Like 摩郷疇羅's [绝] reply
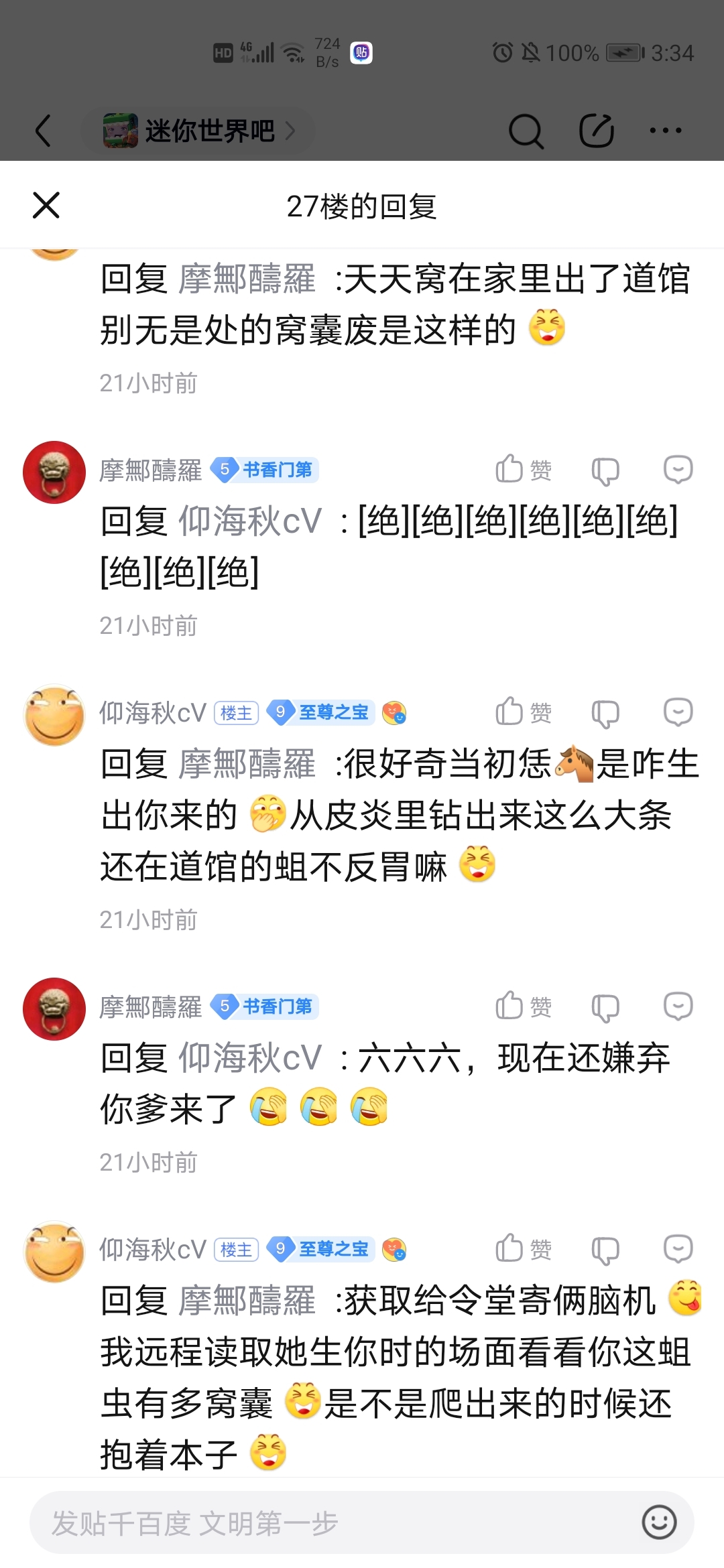Screen dimensions: 724x1568 pos(524,470)
